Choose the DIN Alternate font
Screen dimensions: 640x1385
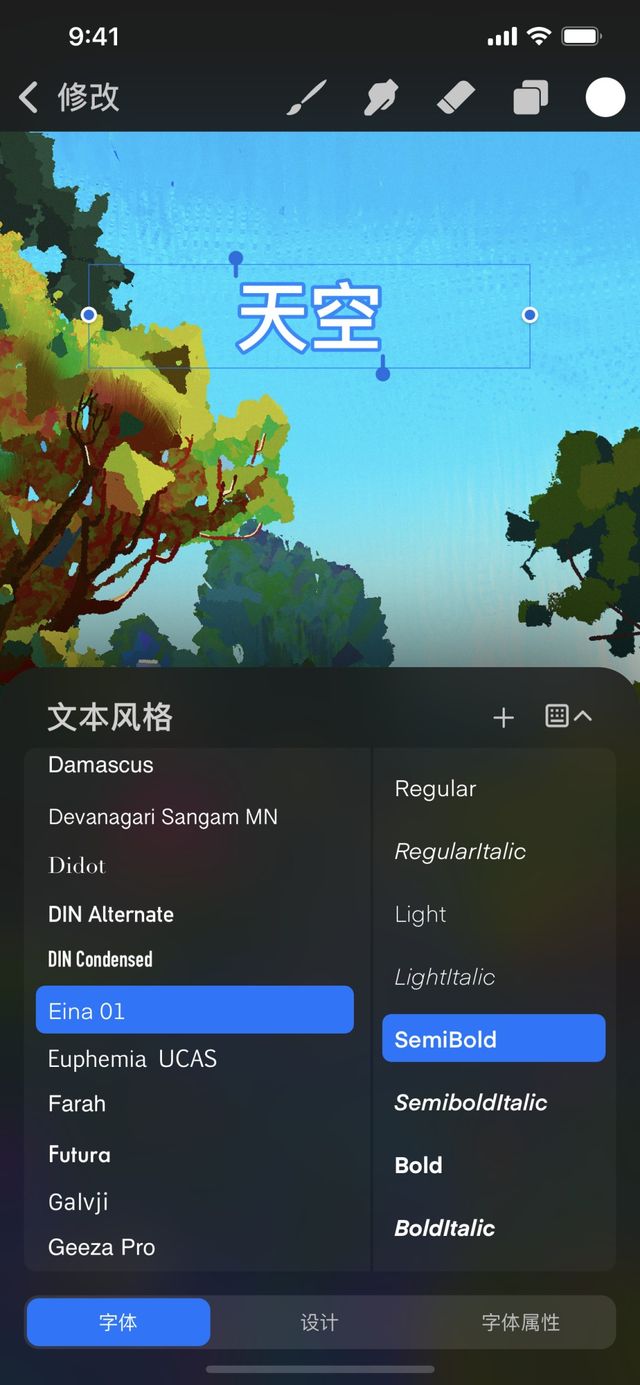point(111,914)
